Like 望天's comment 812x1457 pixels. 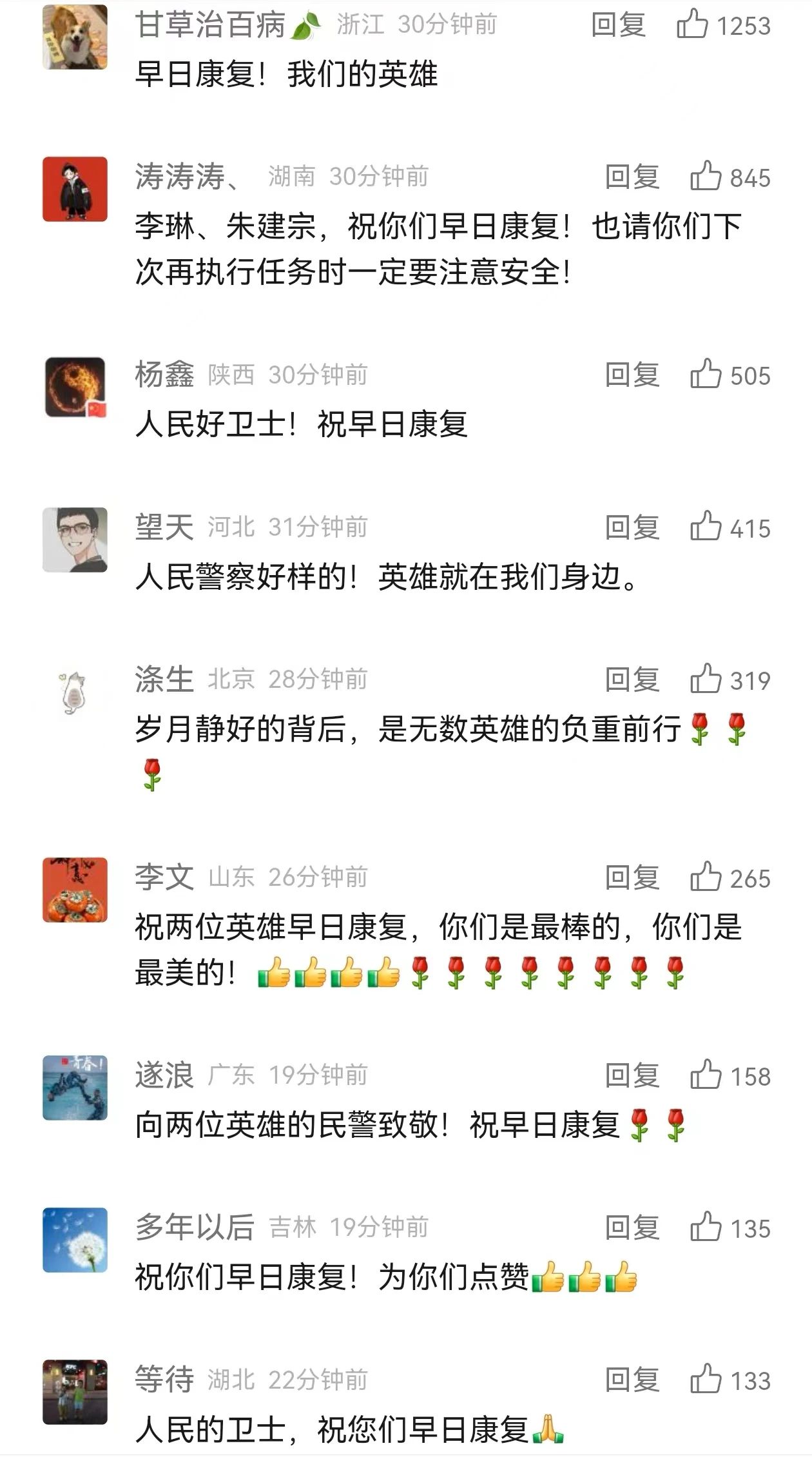(706, 527)
